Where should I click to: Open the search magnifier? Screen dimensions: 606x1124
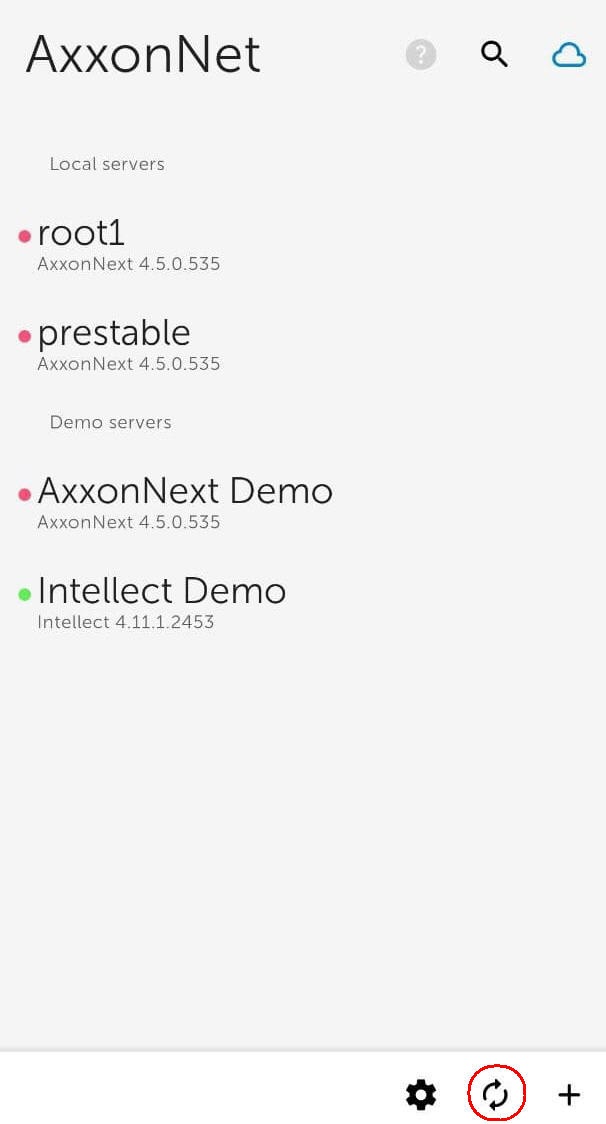click(495, 55)
